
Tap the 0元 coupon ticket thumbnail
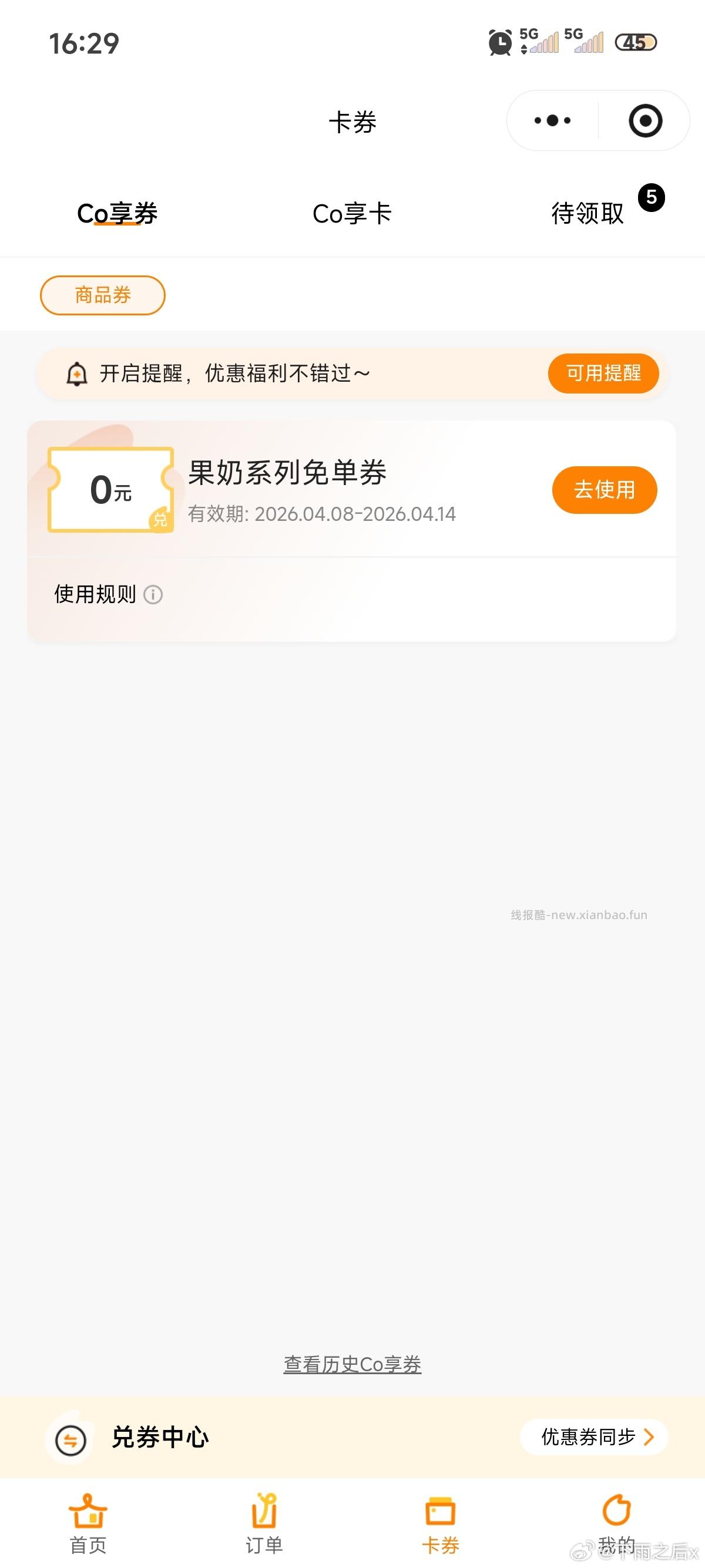pyautogui.click(x=110, y=490)
